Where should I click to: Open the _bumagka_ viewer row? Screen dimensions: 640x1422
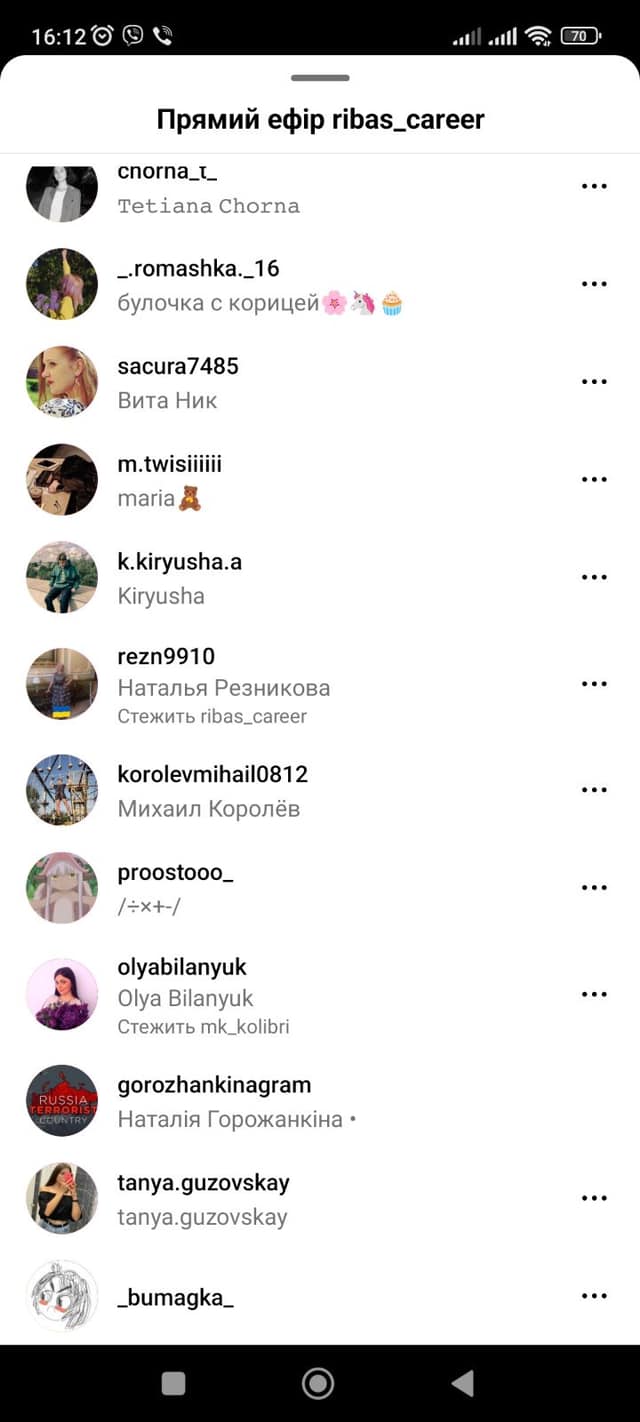click(320, 1296)
